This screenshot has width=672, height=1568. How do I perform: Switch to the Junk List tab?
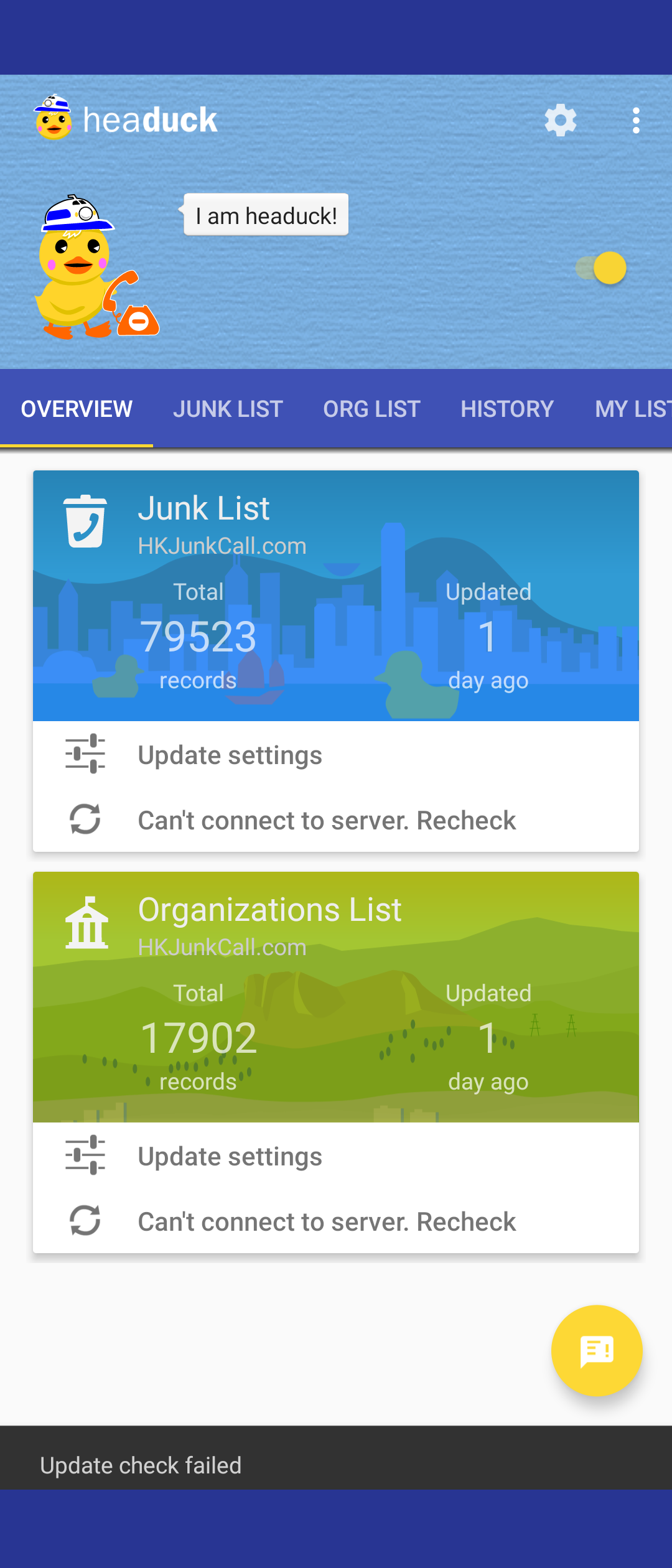pyautogui.click(x=228, y=409)
